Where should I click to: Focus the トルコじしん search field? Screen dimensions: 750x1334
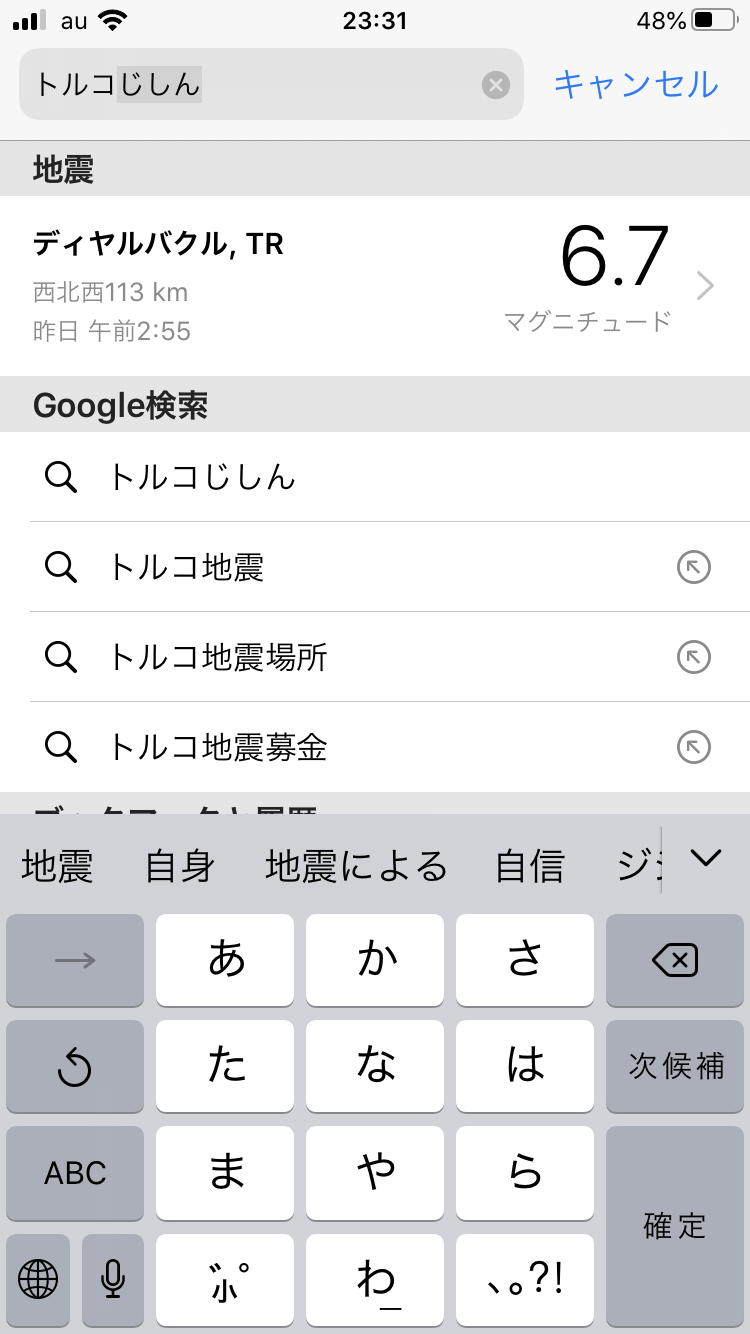click(250, 85)
